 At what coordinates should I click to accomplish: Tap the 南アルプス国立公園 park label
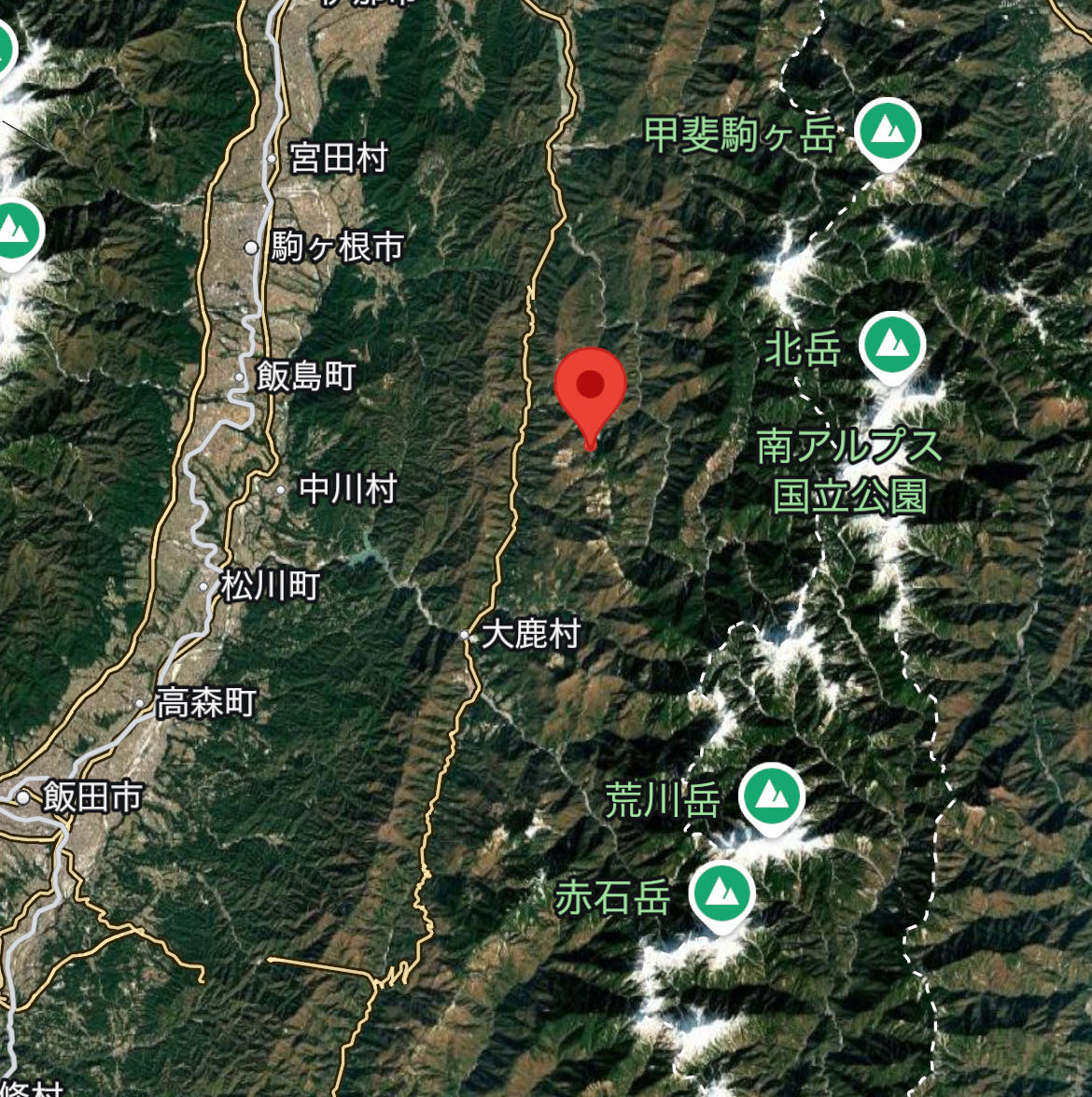pos(849,471)
